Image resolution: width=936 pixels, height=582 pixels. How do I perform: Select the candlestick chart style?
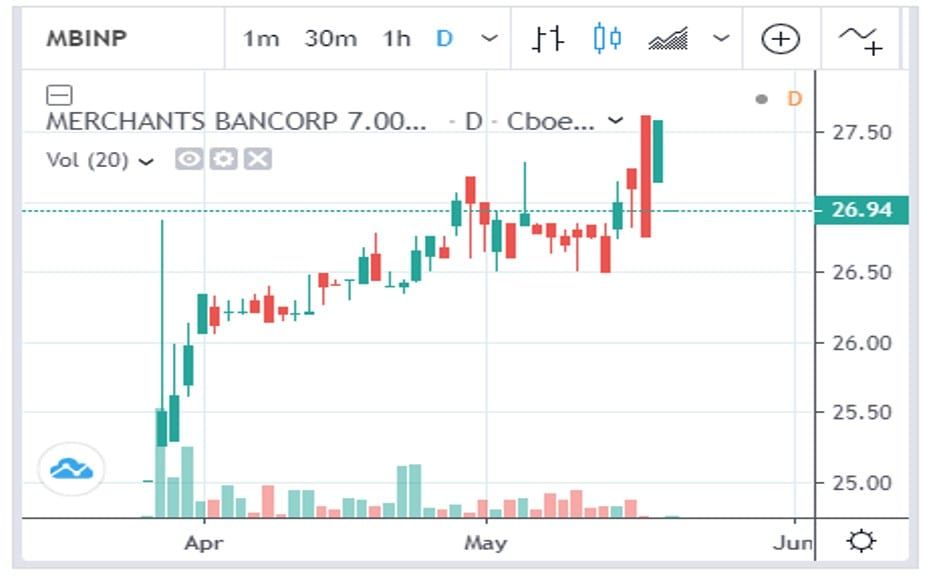[607, 39]
